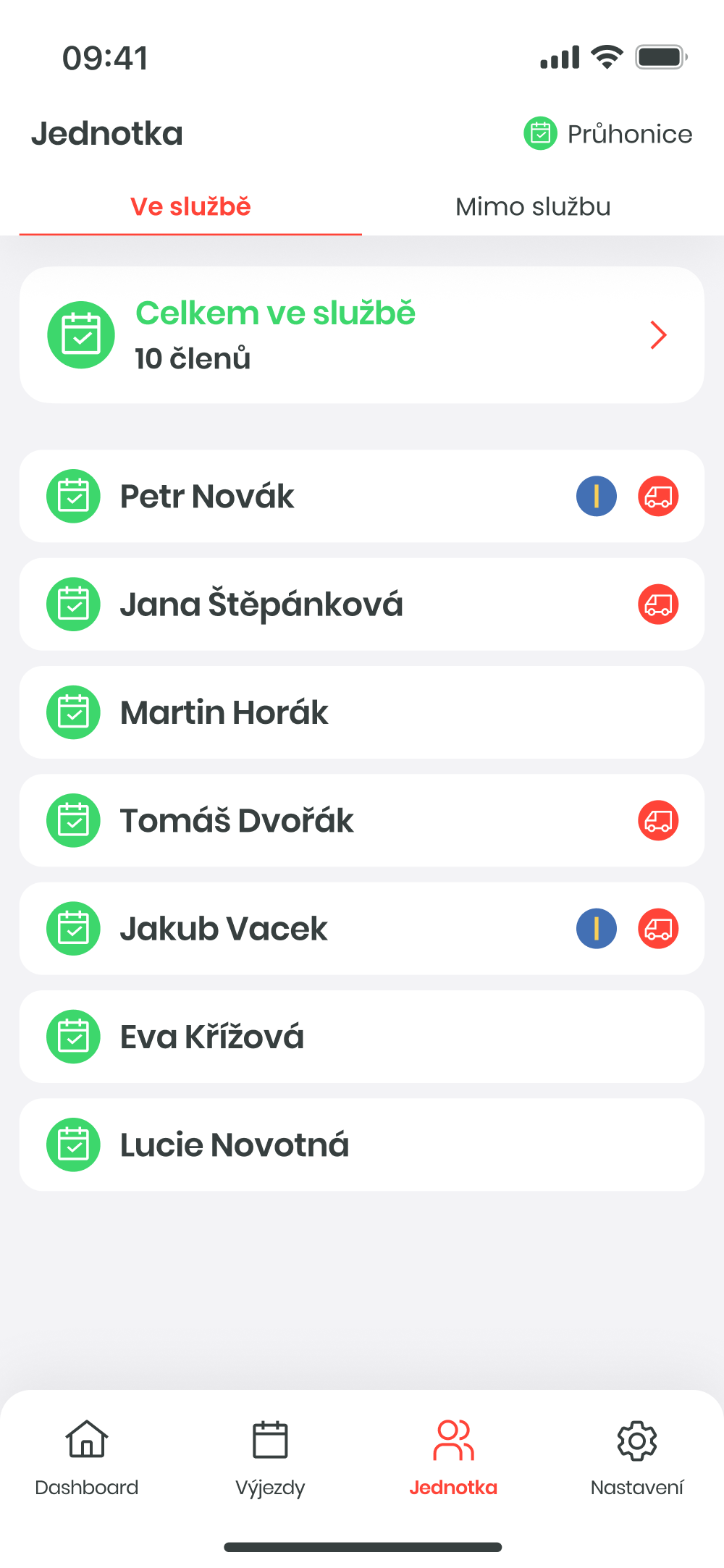Viewport: 724px width, 1568px height.
Task: Tap the blue role badge next to Petr Novák
Action: click(x=596, y=496)
